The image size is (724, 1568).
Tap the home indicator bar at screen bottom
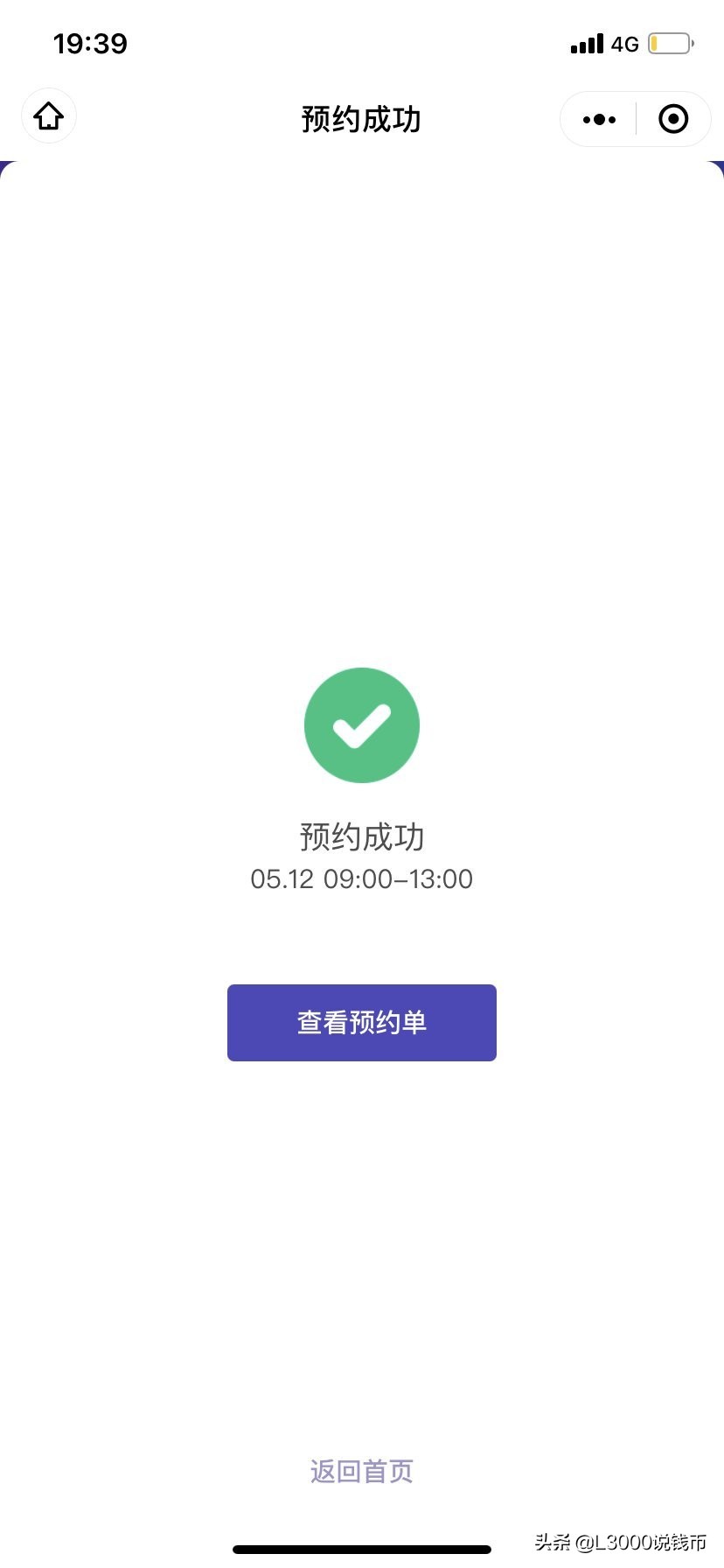[362, 1547]
